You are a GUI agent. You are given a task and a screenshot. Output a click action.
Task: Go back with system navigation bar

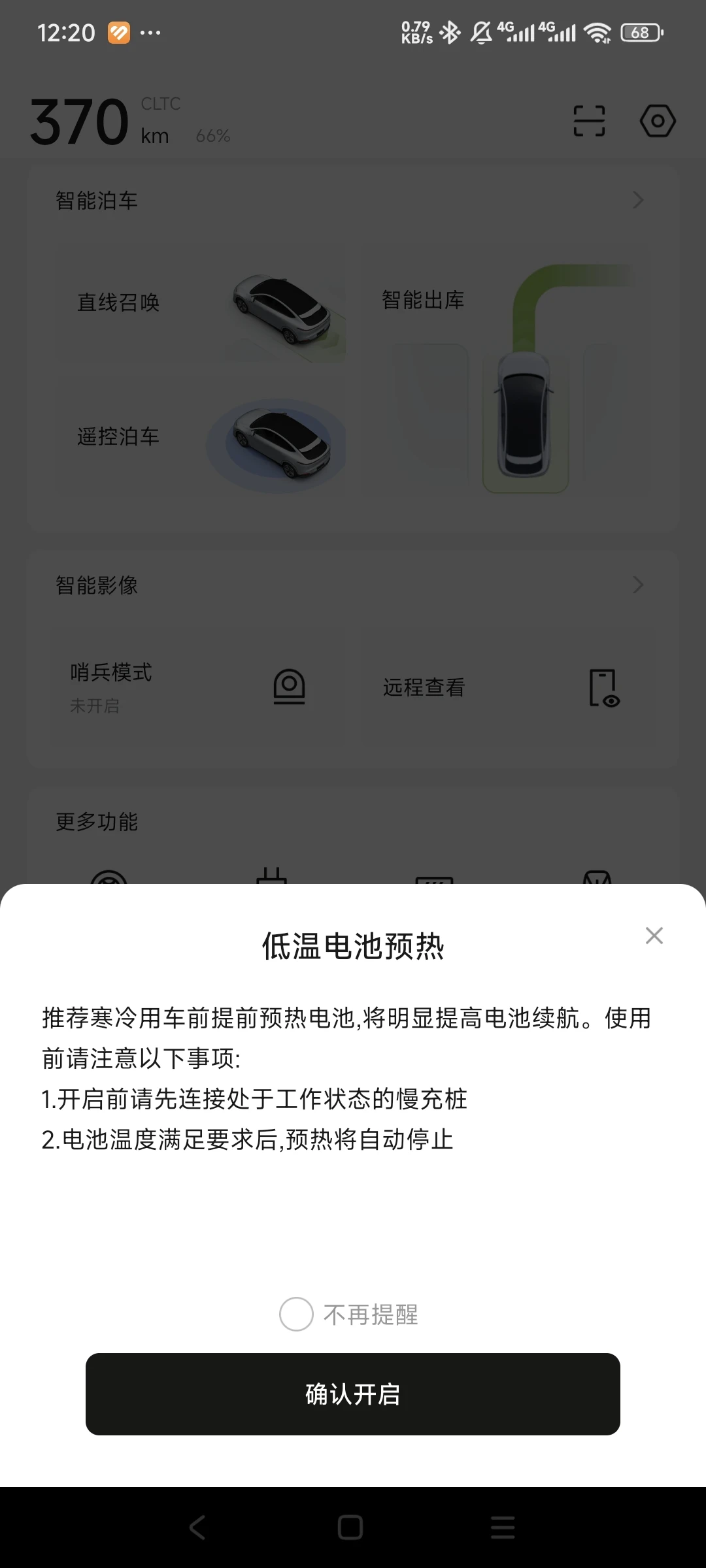[197, 1527]
